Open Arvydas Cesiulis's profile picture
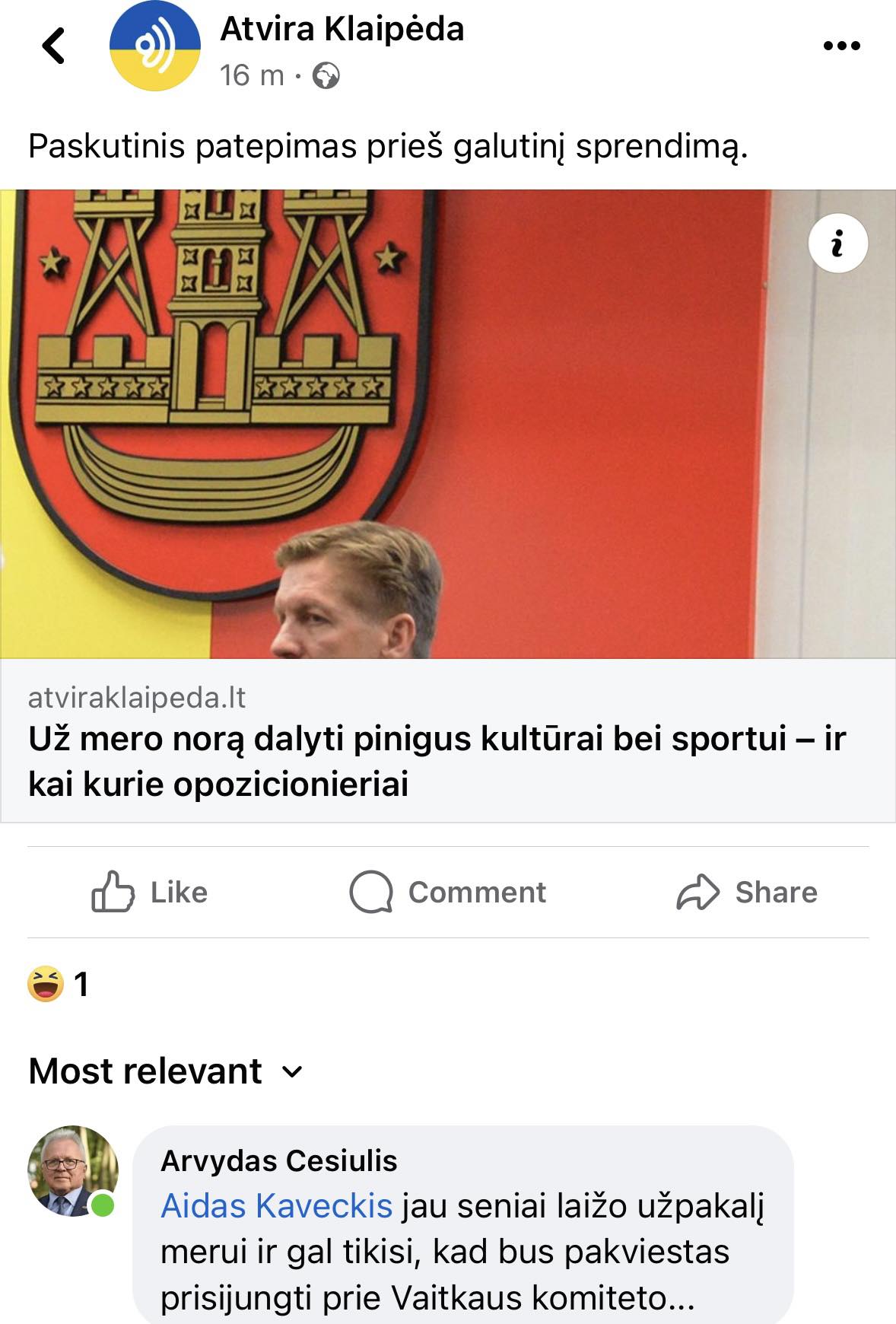Viewport: 896px width, 1324px height. [x=73, y=1170]
